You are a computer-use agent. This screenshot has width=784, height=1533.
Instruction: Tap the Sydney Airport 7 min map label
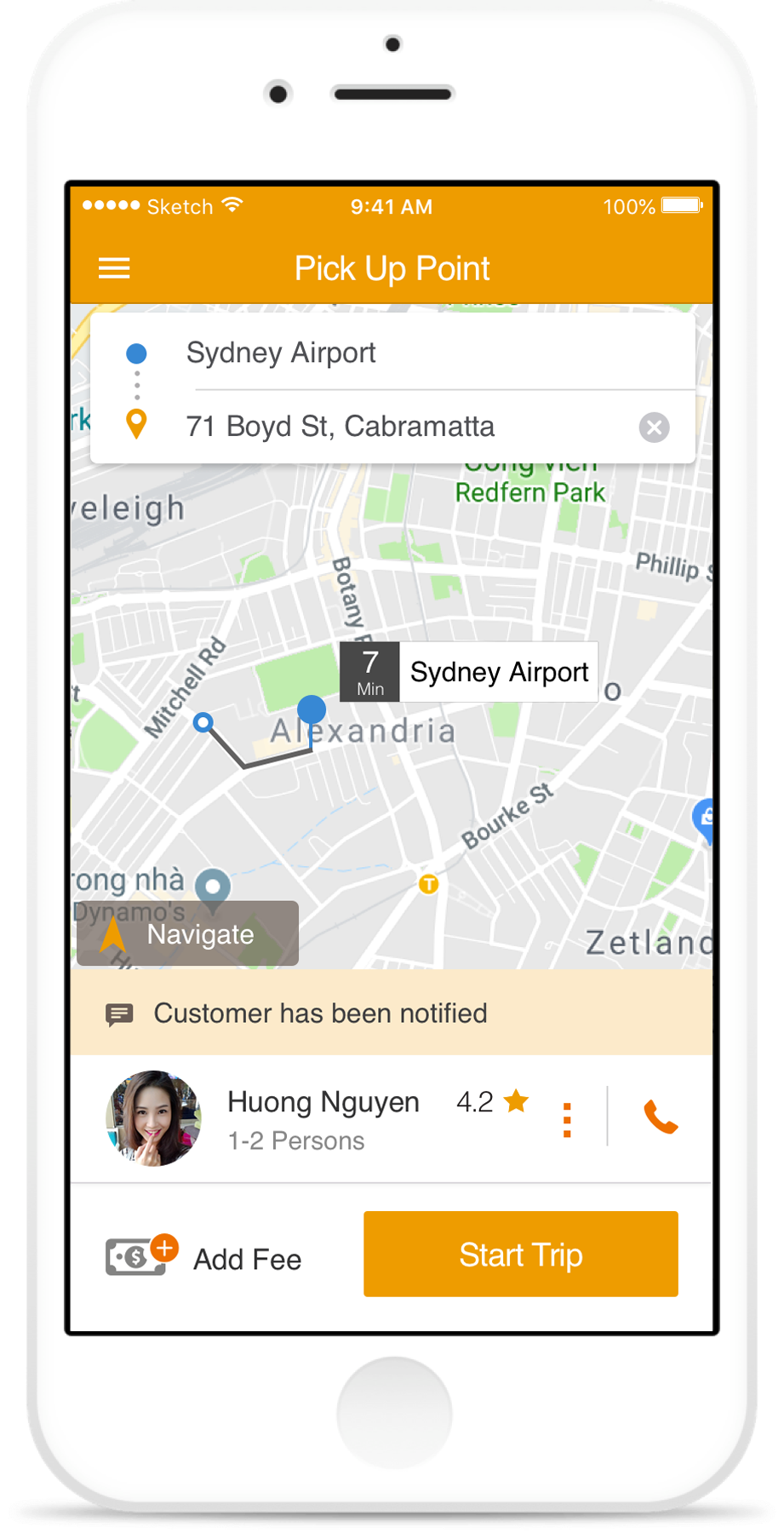(469, 672)
